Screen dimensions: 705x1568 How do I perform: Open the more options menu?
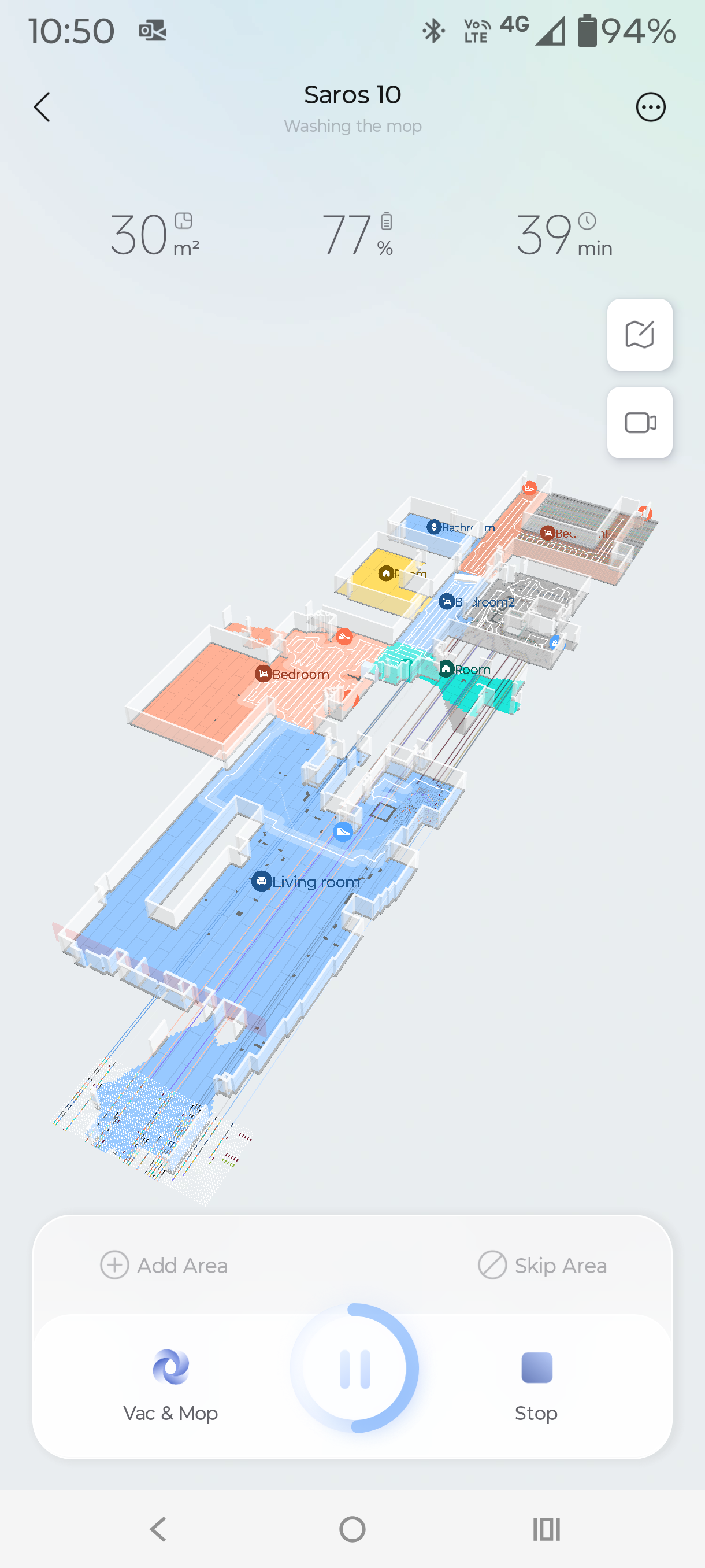click(x=650, y=108)
